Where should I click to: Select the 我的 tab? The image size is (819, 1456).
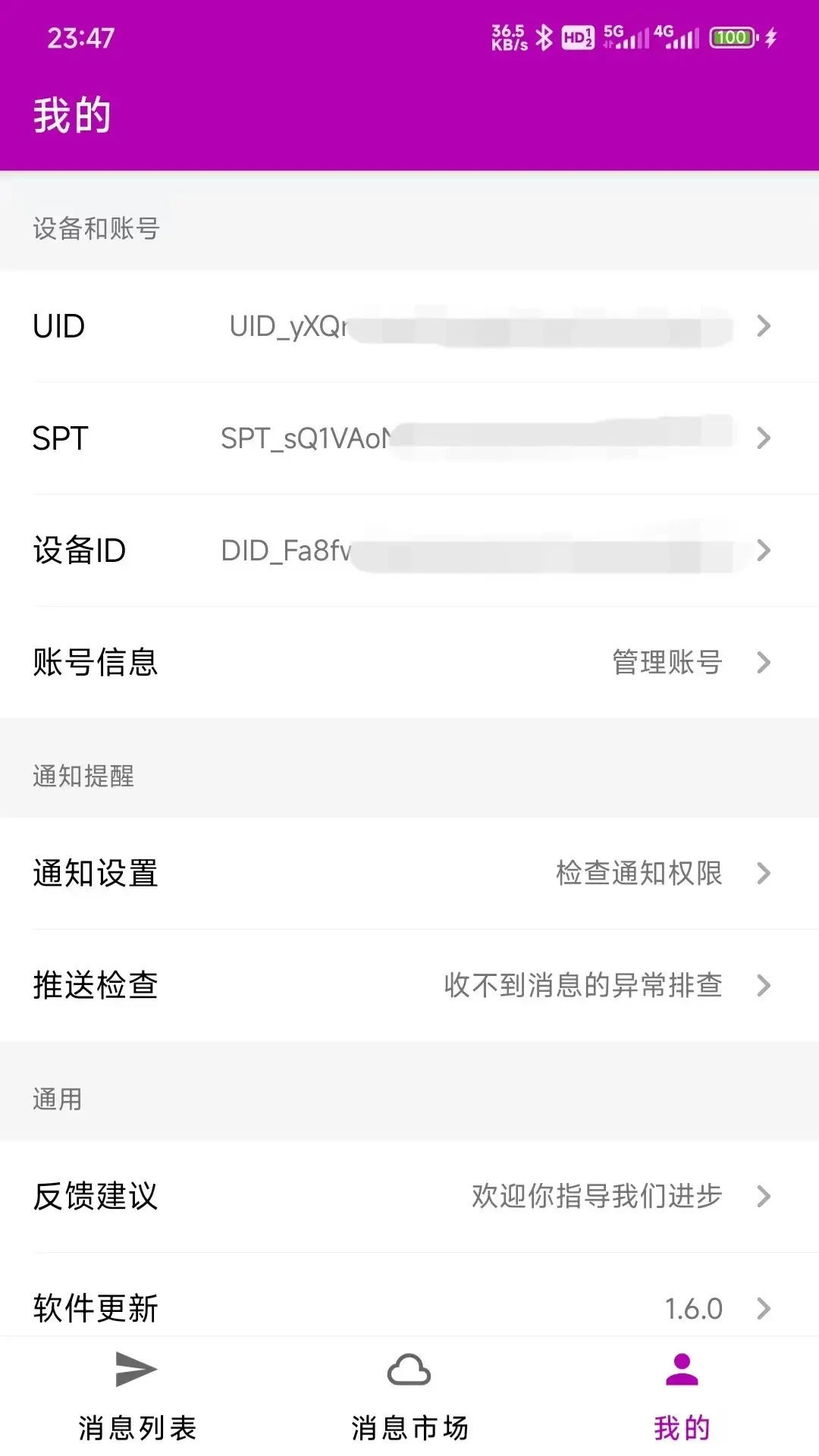tap(682, 1397)
